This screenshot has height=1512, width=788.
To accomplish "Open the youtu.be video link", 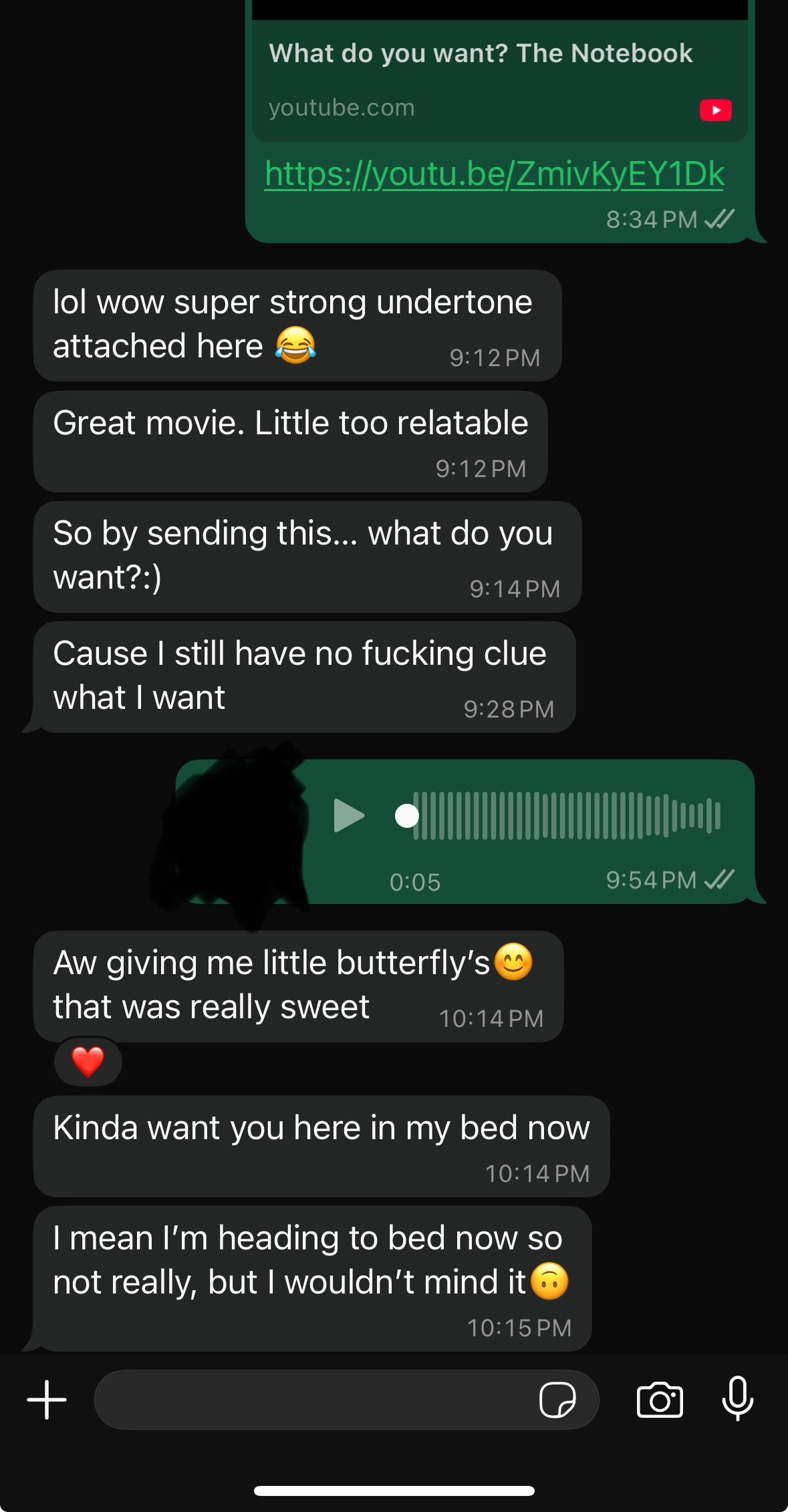I will pos(494,174).
